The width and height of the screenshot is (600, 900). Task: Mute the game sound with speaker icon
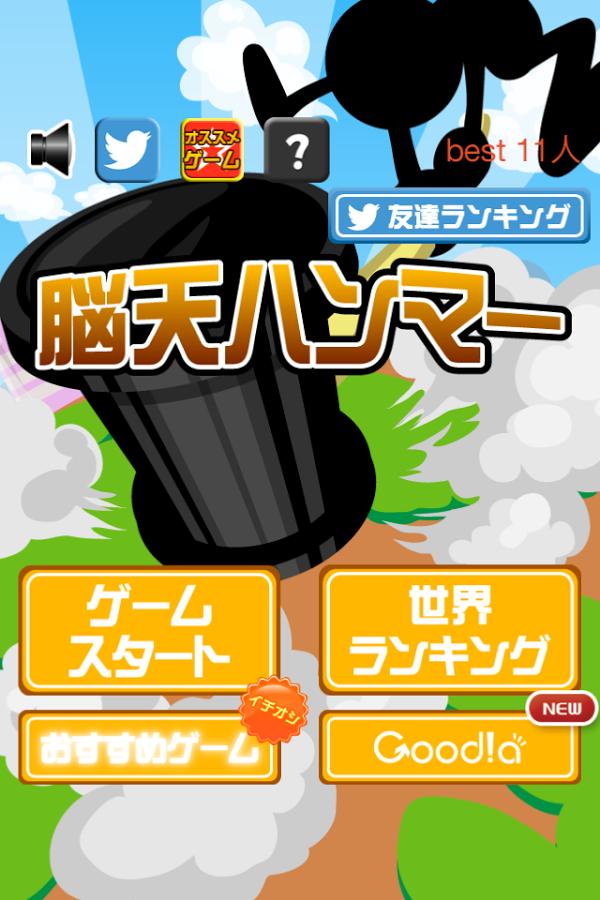point(52,150)
